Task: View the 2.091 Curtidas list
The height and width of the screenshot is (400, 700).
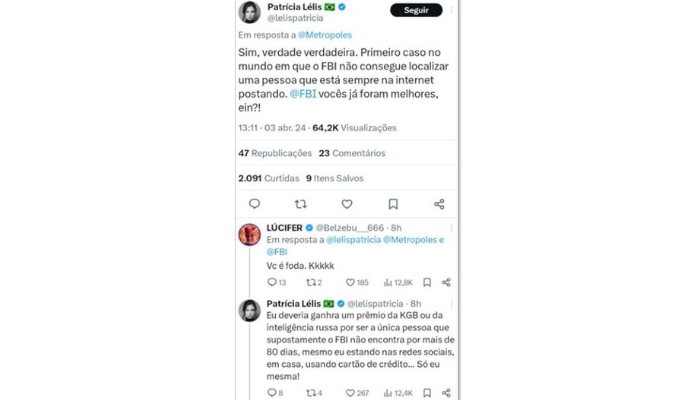Action: (x=268, y=178)
